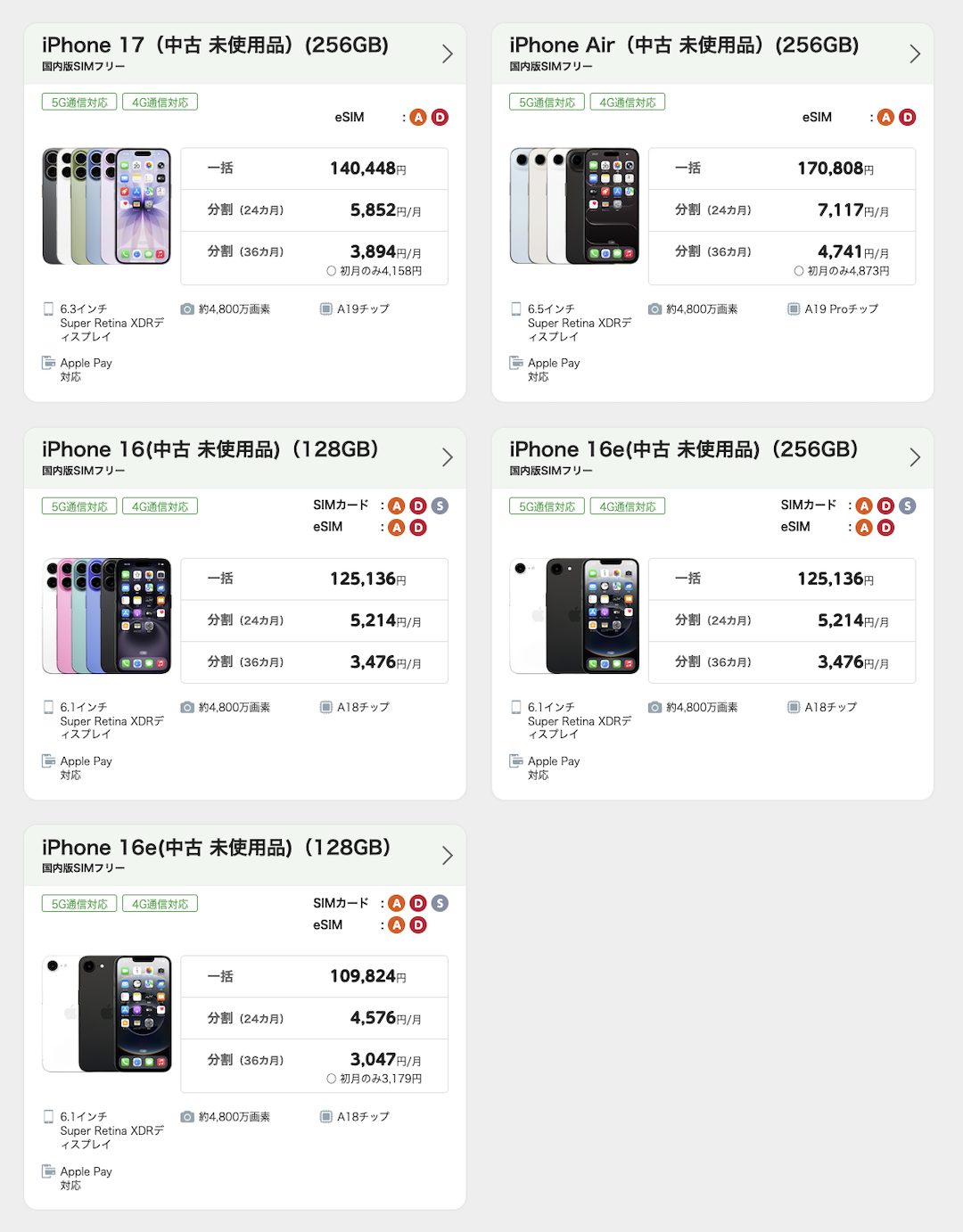
Task: Open the iPhone 17 256GB product card
Action: (216, 45)
